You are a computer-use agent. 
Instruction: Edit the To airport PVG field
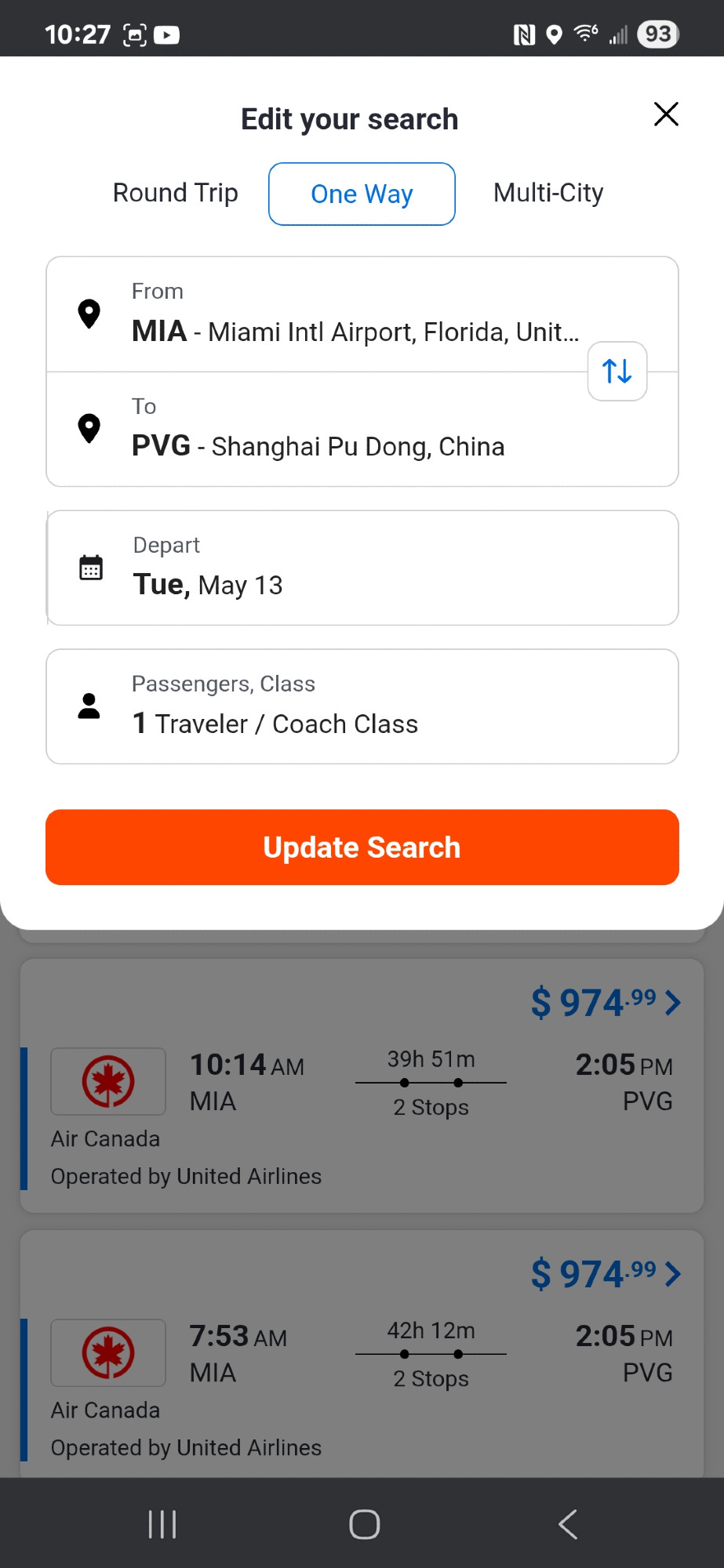click(x=362, y=429)
